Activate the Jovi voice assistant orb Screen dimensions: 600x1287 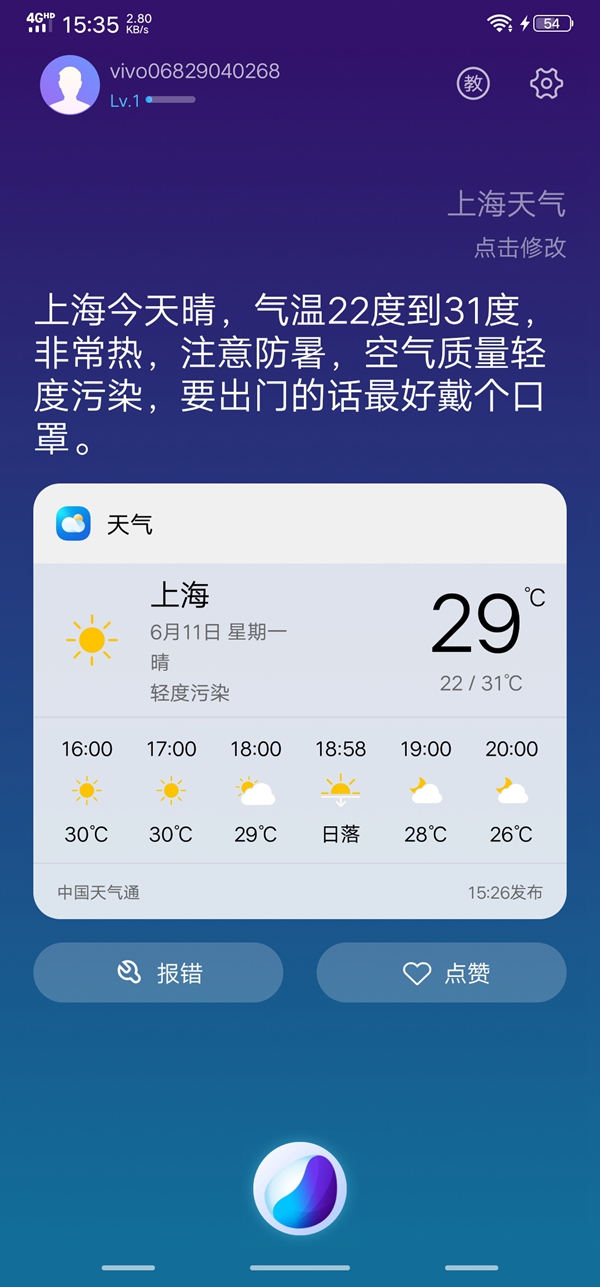click(x=300, y=1188)
